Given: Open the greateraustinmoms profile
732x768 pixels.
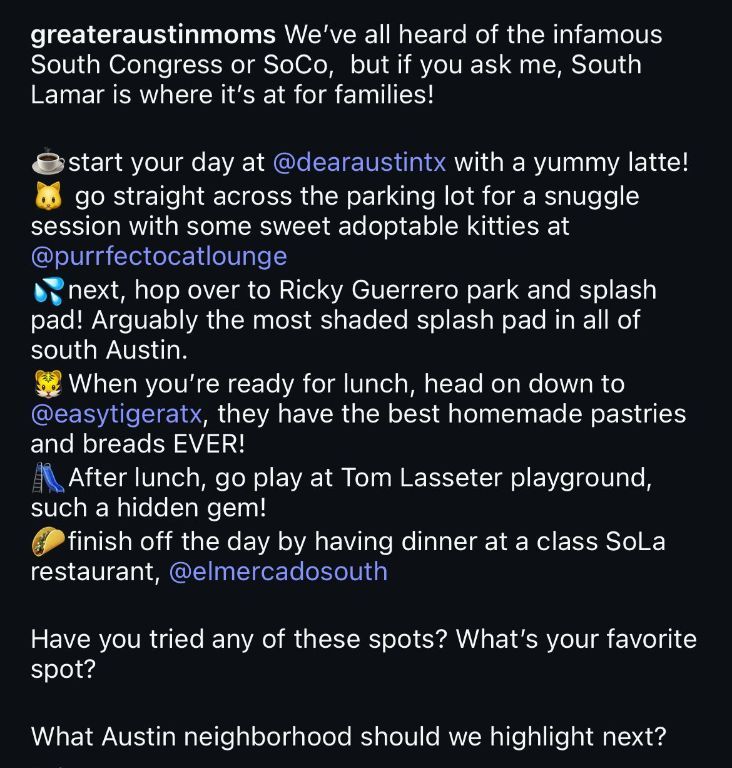Looking at the screenshot, I should pyautogui.click(x=153, y=35).
